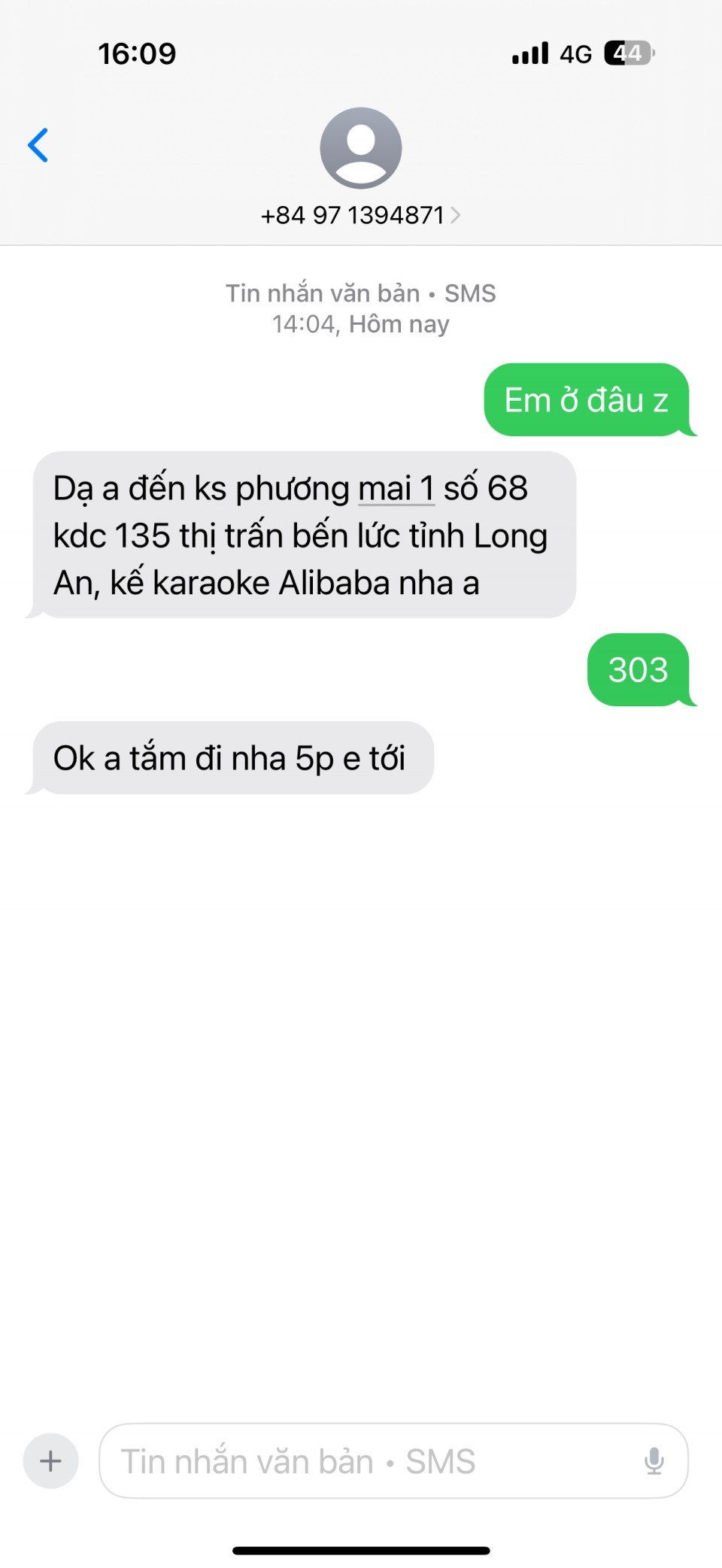Image resolution: width=722 pixels, height=1568 pixels.
Task: Go back to the messages list
Action: tap(38, 145)
